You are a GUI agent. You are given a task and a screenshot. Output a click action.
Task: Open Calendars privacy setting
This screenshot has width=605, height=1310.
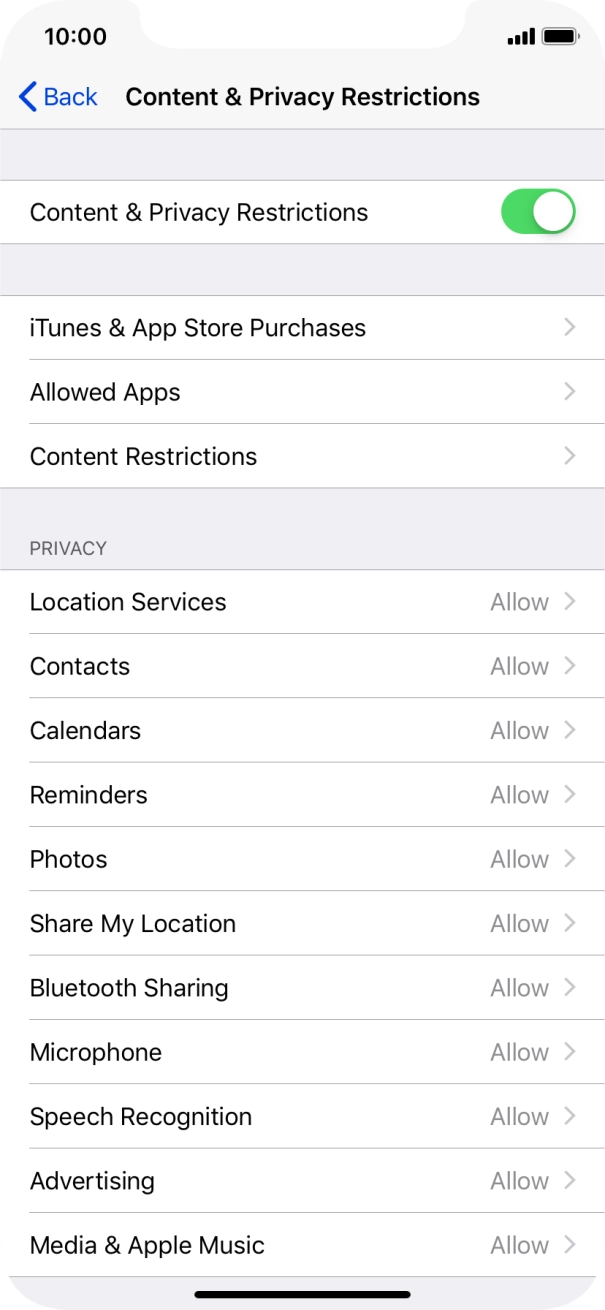tap(302, 730)
